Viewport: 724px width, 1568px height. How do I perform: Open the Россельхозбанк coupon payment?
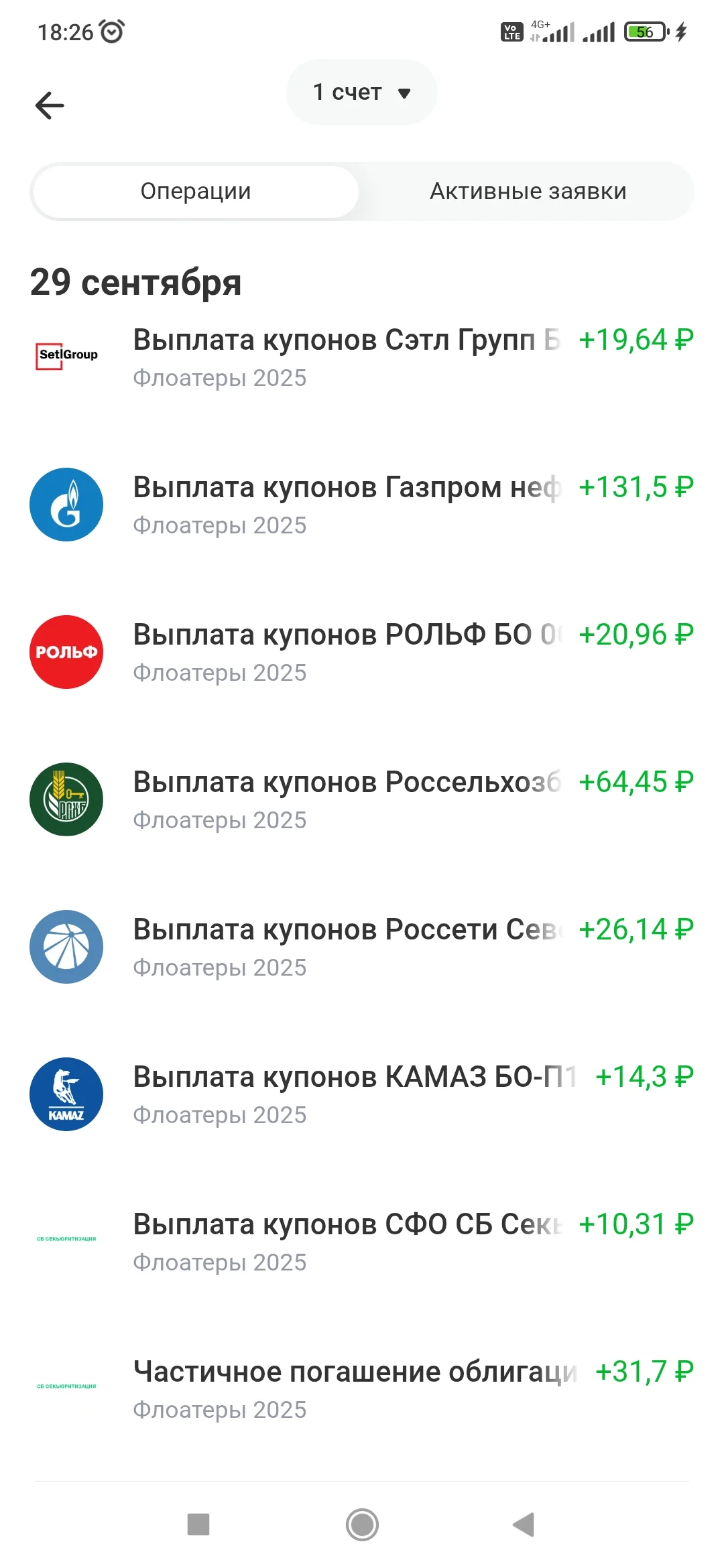pos(362,799)
